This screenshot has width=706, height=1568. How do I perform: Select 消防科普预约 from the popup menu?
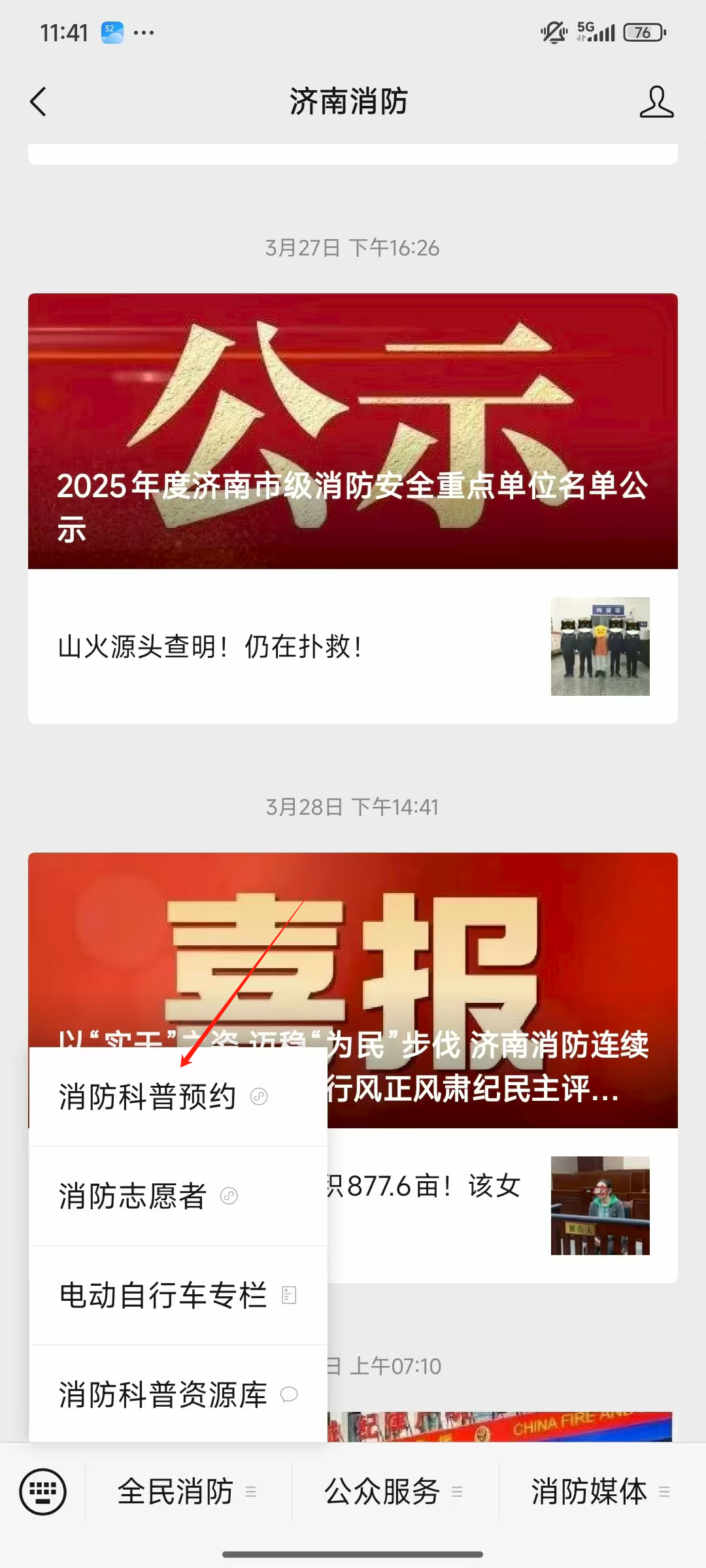[x=148, y=1096]
